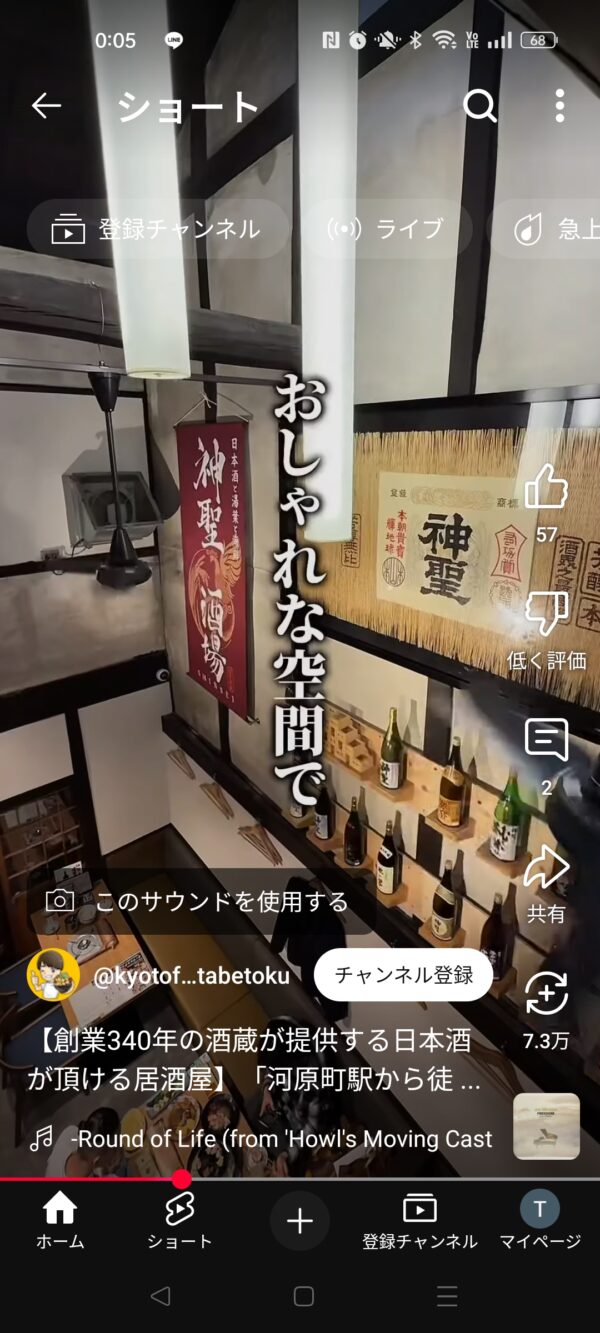Create new content with the plus button
The width and height of the screenshot is (600, 1333).
(300, 1220)
